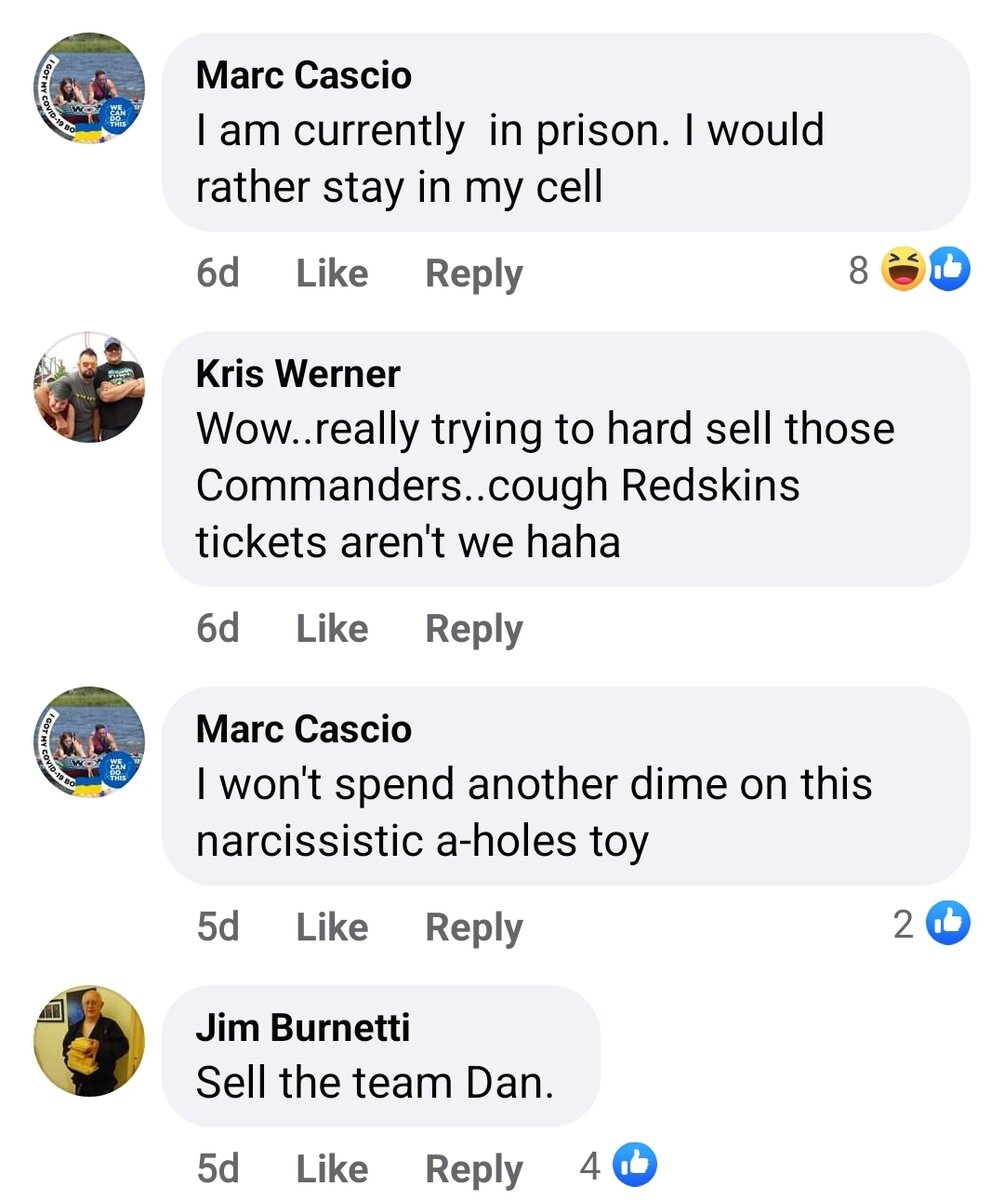Like Kris Werner's comment
Viewport: 1004px width, 1200px height.
pos(332,628)
